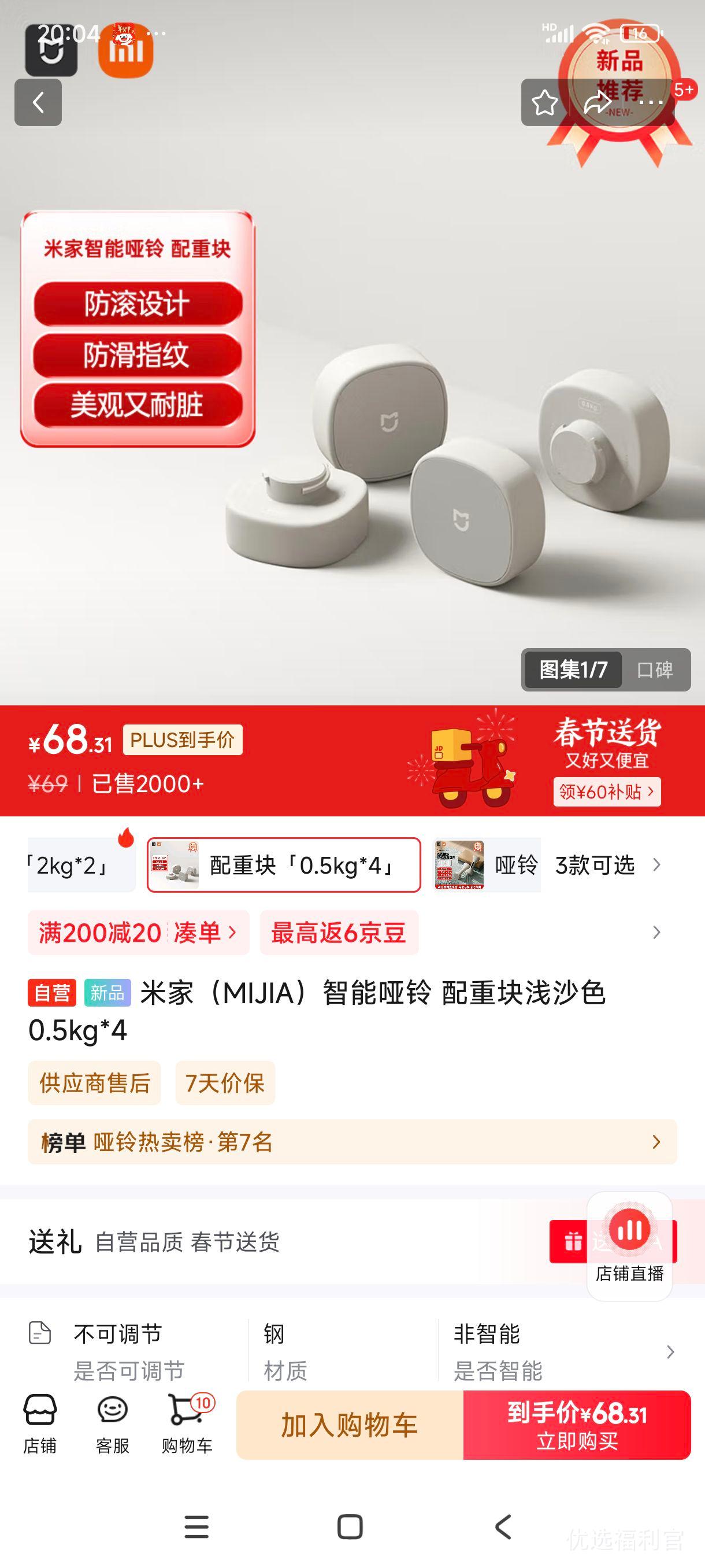The width and height of the screenshot is (705, 1568).
Task: Switch to the 口碑 tab
Action: [655, 670]
